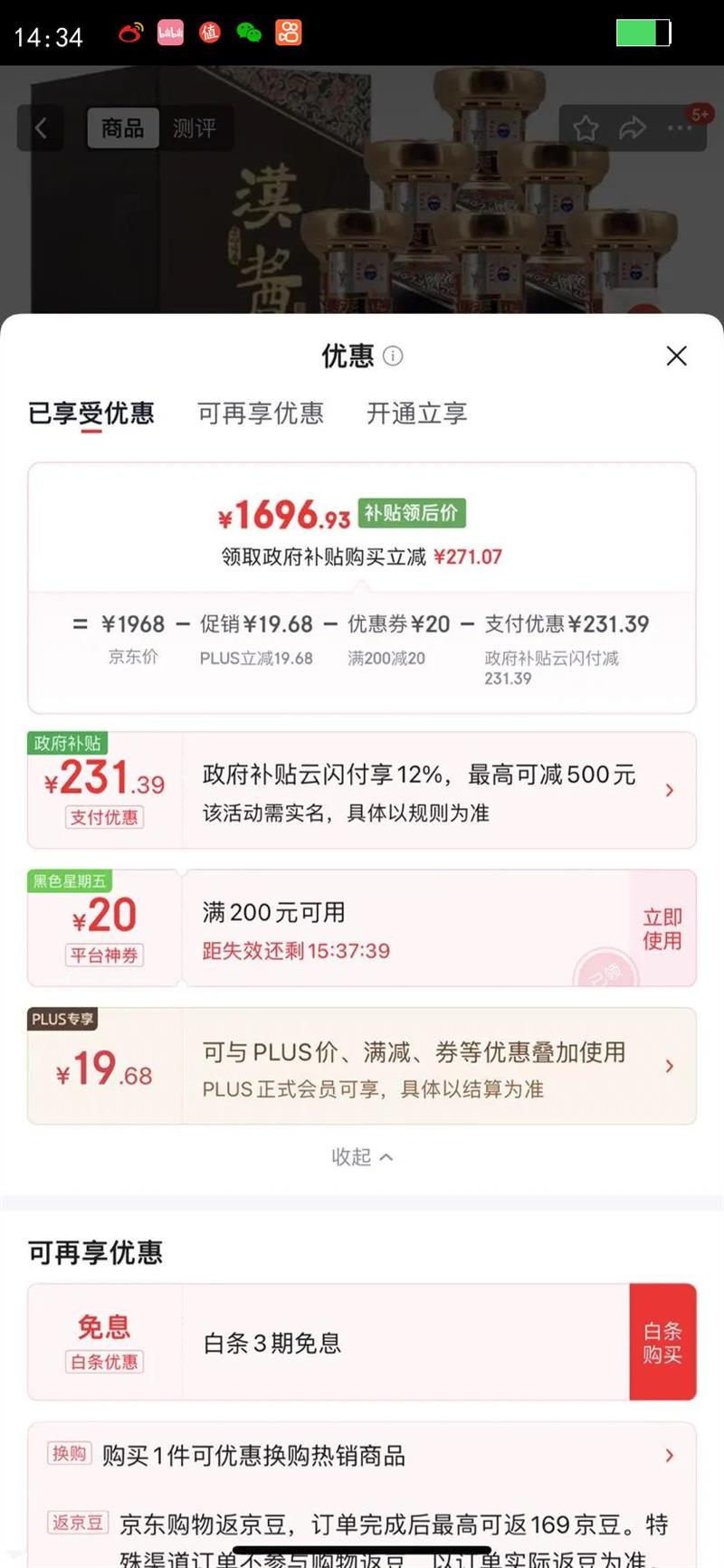Open the bilibili icon in the status bar
The image size is (724, 1568).
click(169, 31)
